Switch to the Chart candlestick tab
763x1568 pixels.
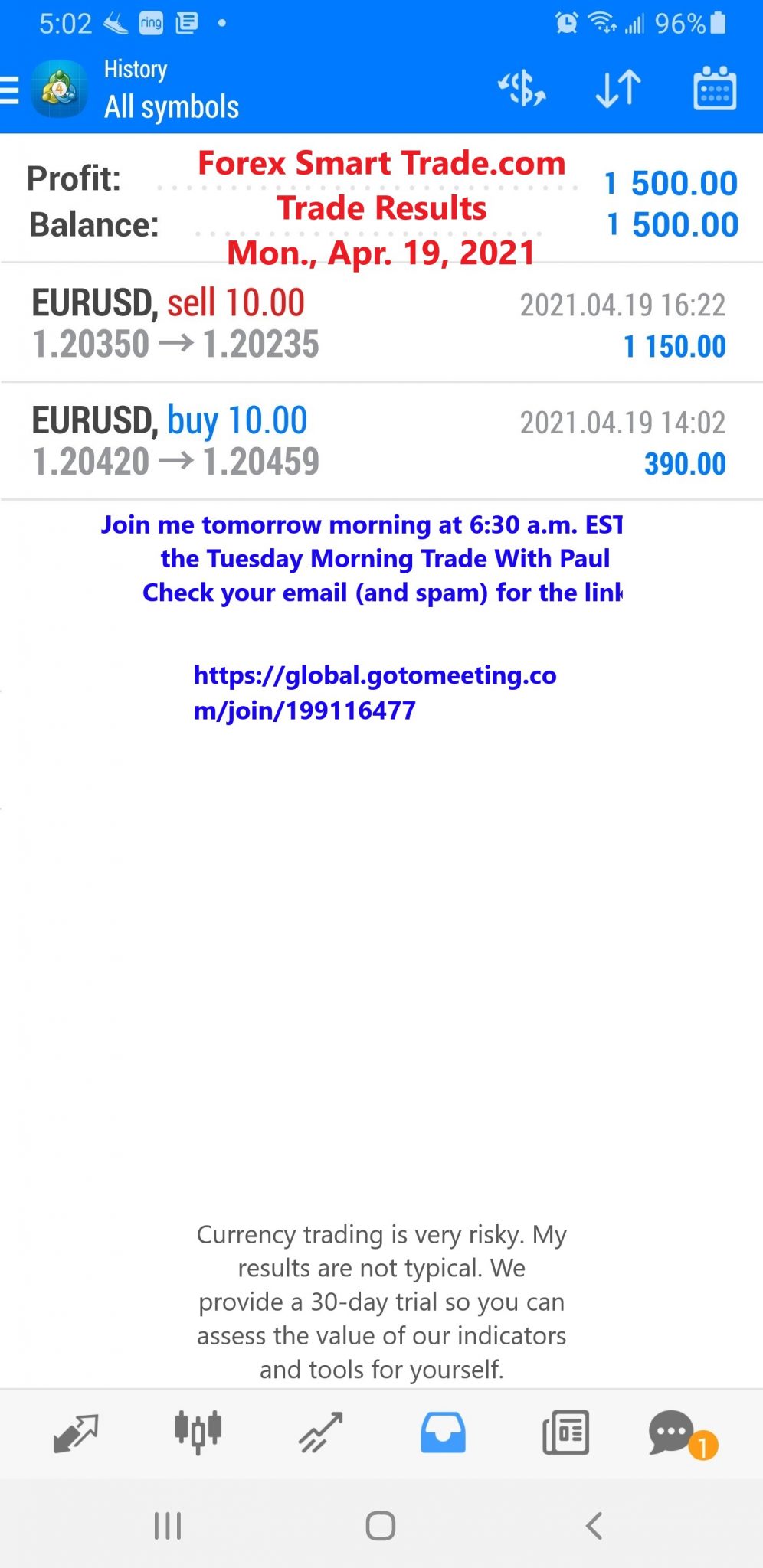[x=198, y=1432]
